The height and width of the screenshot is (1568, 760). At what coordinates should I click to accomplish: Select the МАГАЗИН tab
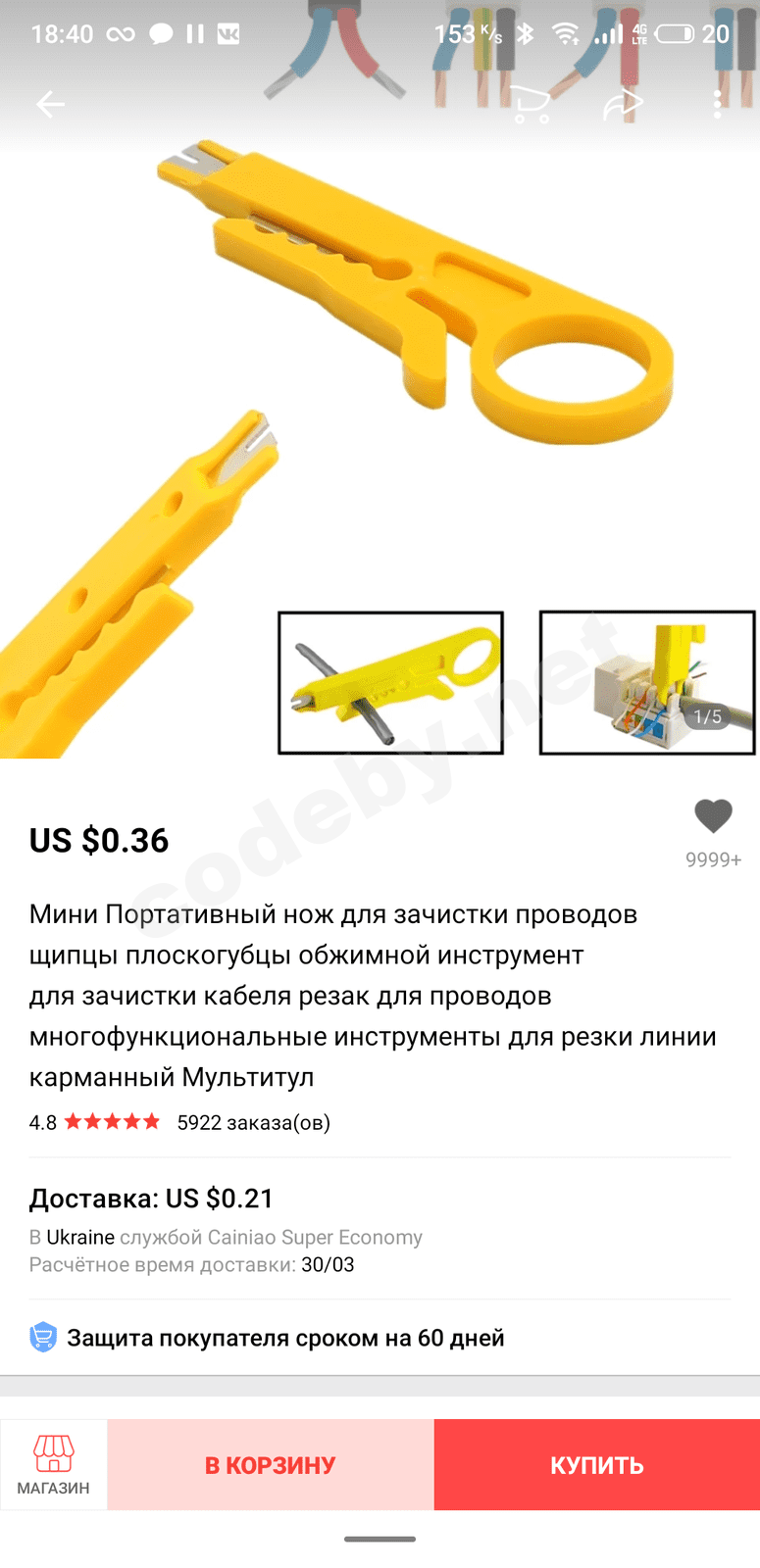pyautogui.click(x=54, y=1464)
